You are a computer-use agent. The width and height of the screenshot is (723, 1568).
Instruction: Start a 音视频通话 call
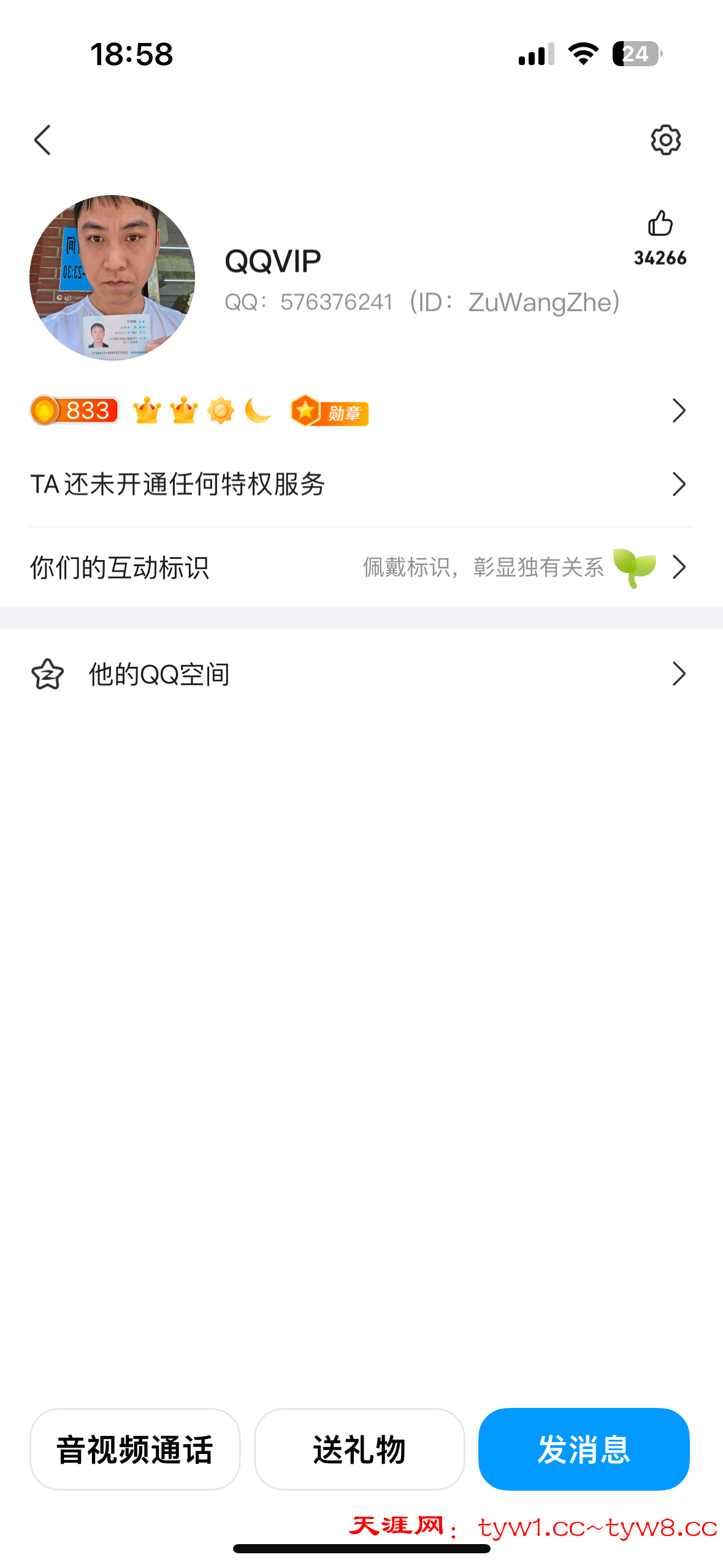pos(135,1449)
